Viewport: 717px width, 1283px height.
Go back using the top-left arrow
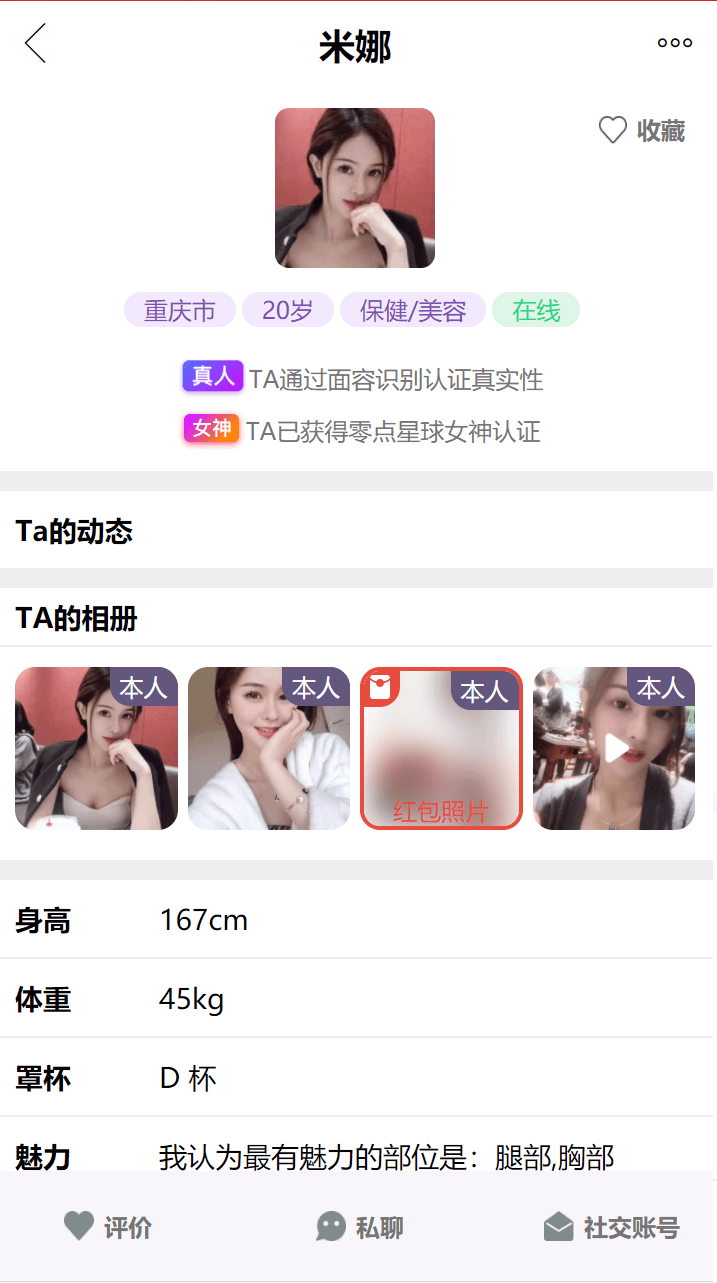(35, 43)
